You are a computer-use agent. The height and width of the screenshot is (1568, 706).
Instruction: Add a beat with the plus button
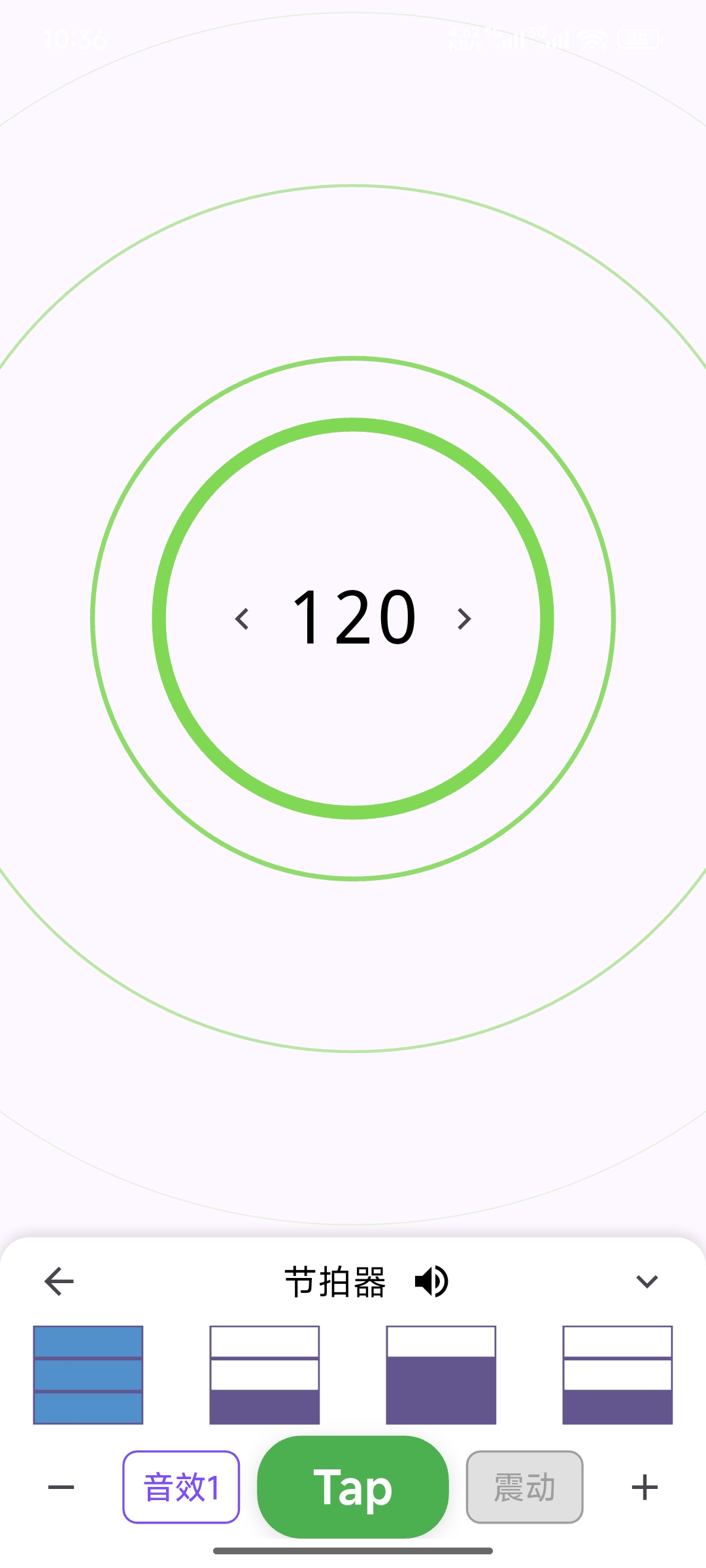[x=645, y=1488]
